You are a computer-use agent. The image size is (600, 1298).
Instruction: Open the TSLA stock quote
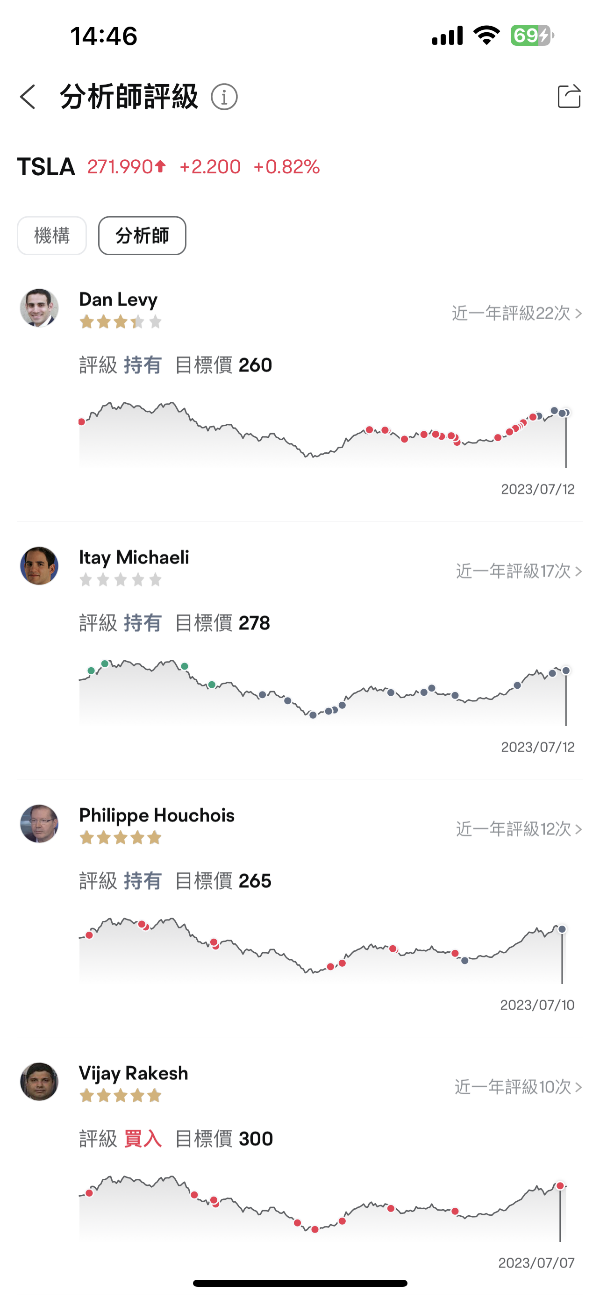point(47,167)
